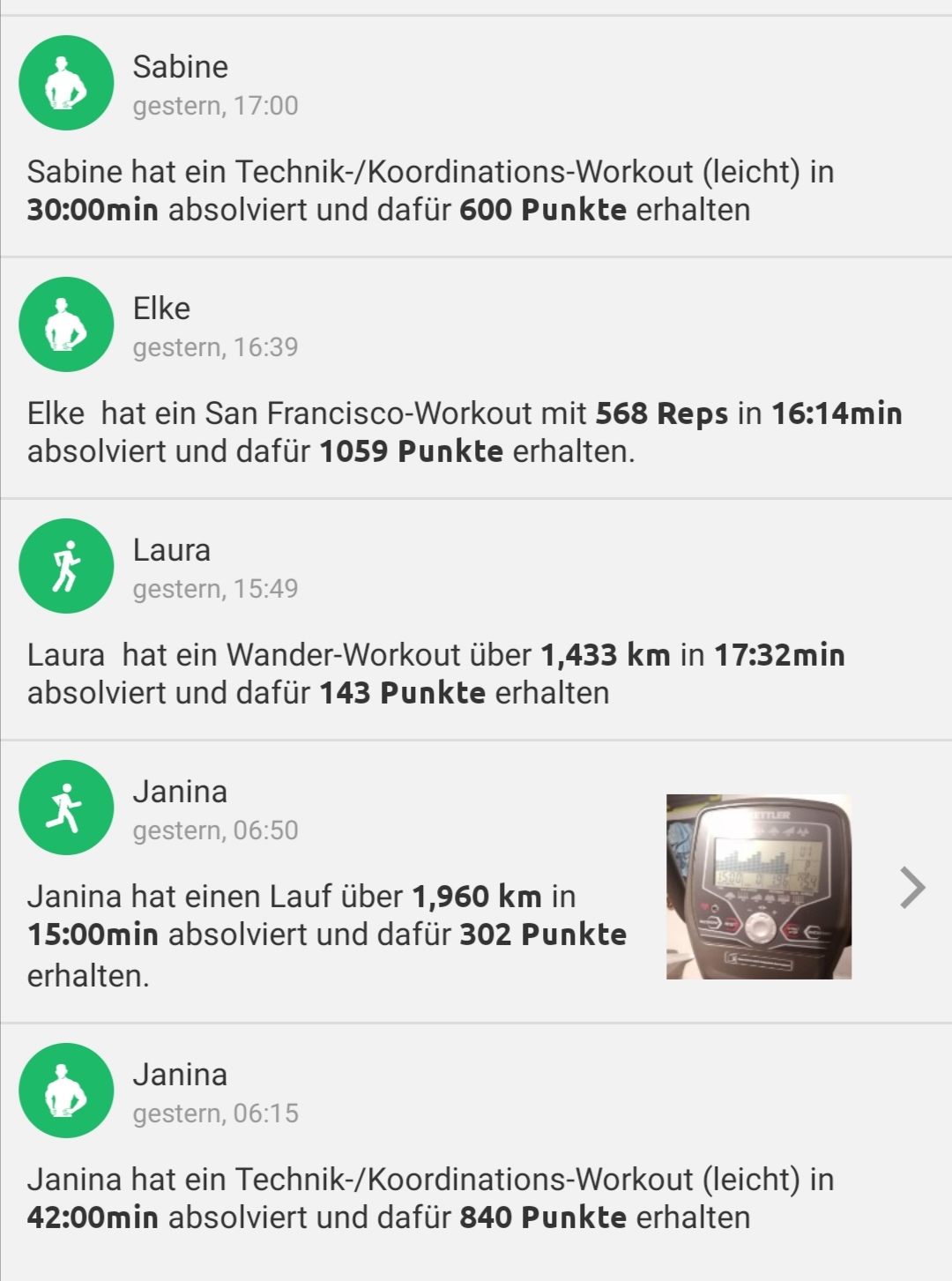The width and height of the screenshot is (952, 1281).
Task: Select Janina's strength workout avatar icon
Action: tap(65, 1090)
